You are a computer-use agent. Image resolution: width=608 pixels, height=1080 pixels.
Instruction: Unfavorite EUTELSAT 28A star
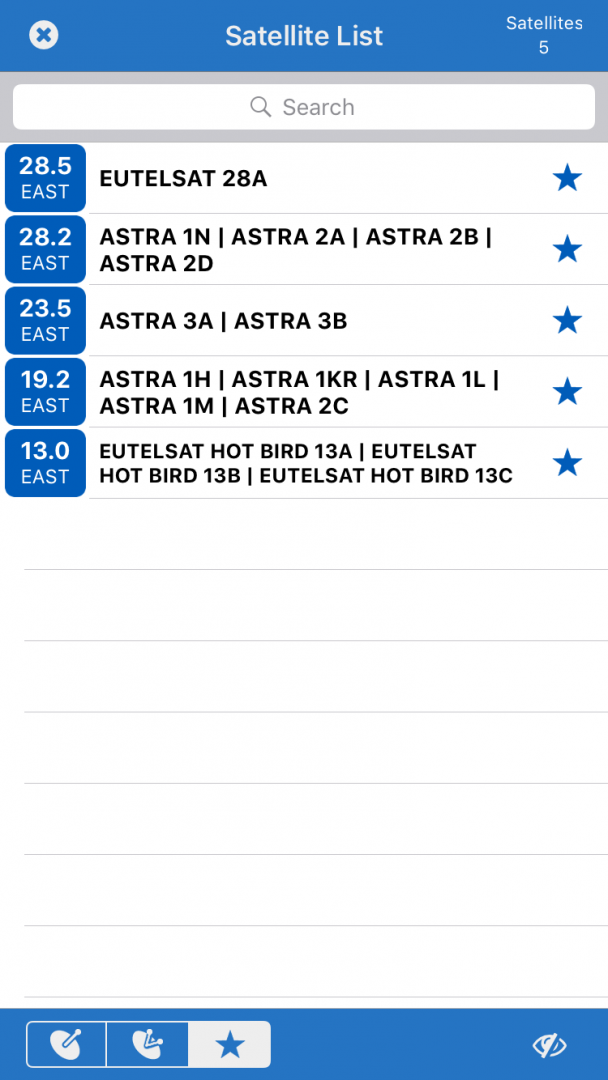coord(567,179)
